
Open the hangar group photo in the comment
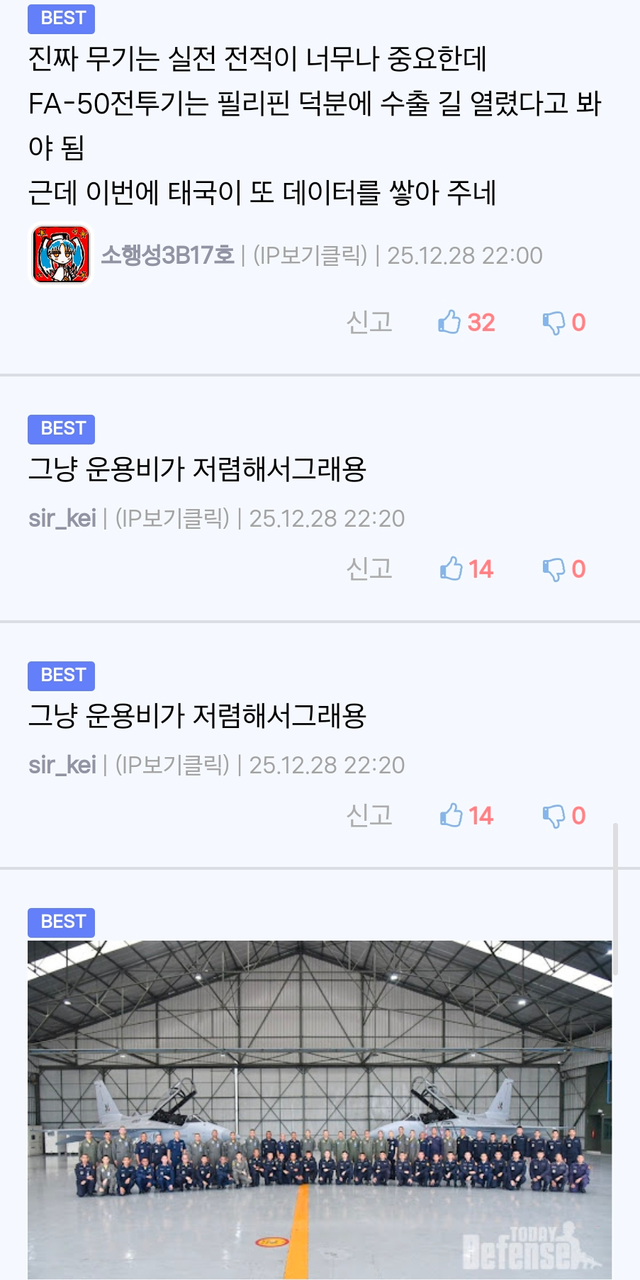(319, 1108)
